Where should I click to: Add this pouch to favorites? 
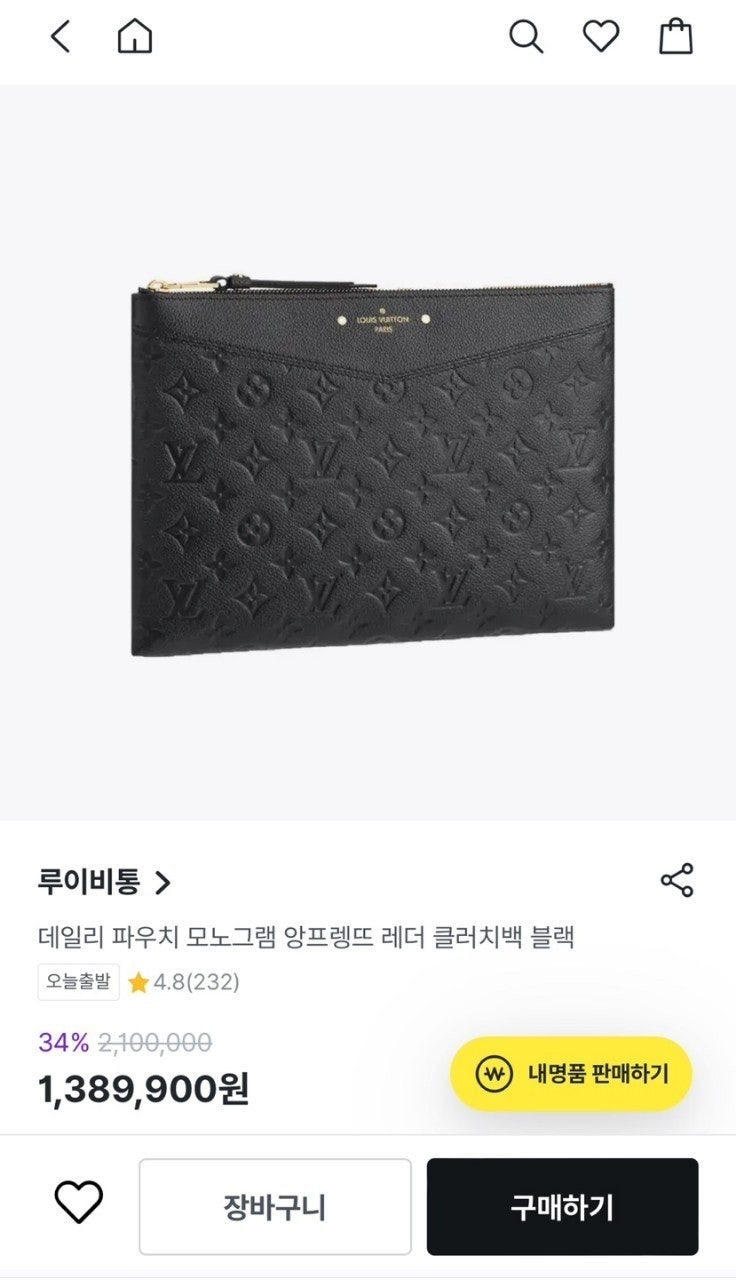coord(78,1202)
